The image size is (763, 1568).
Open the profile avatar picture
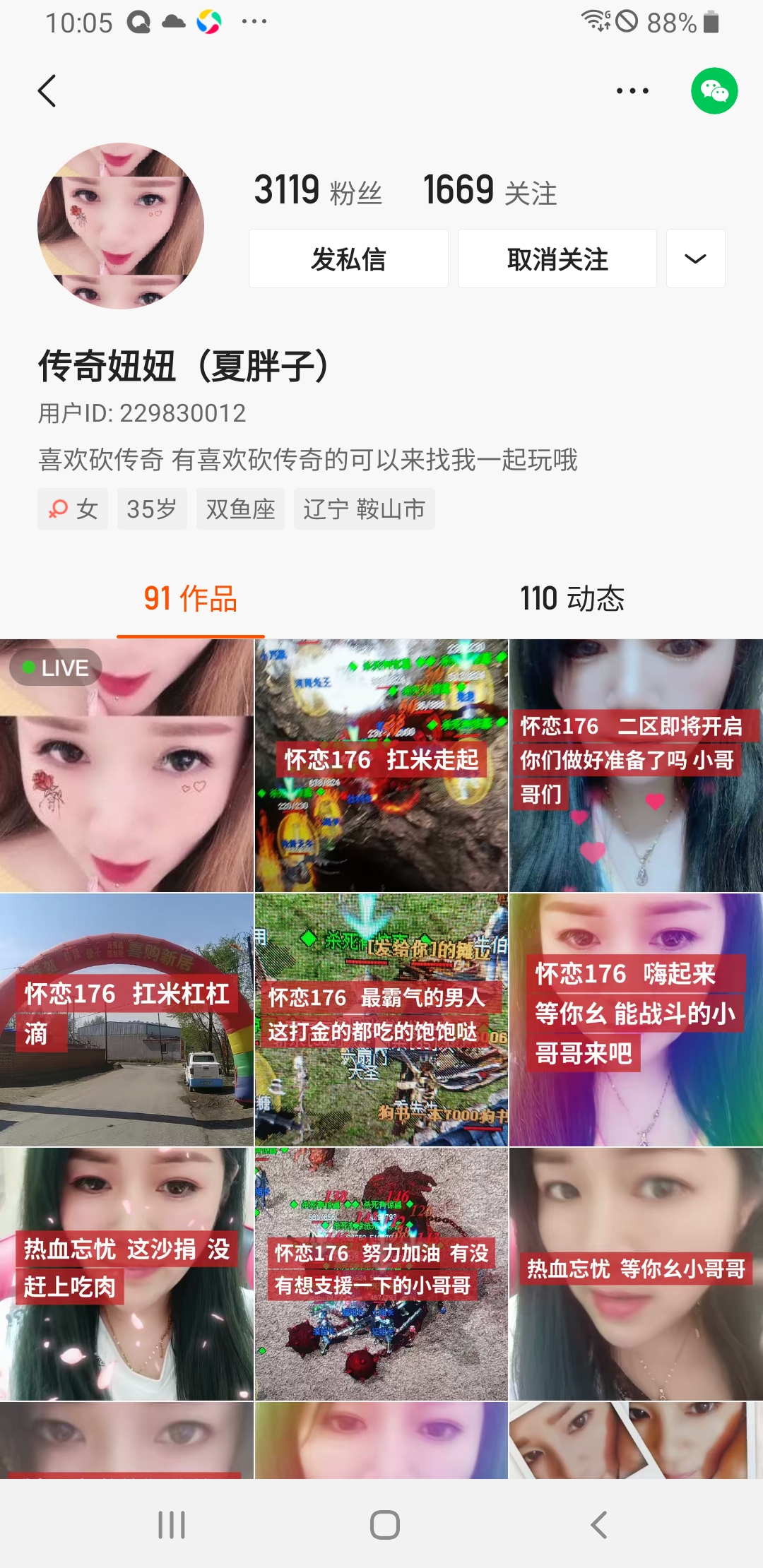121,226
